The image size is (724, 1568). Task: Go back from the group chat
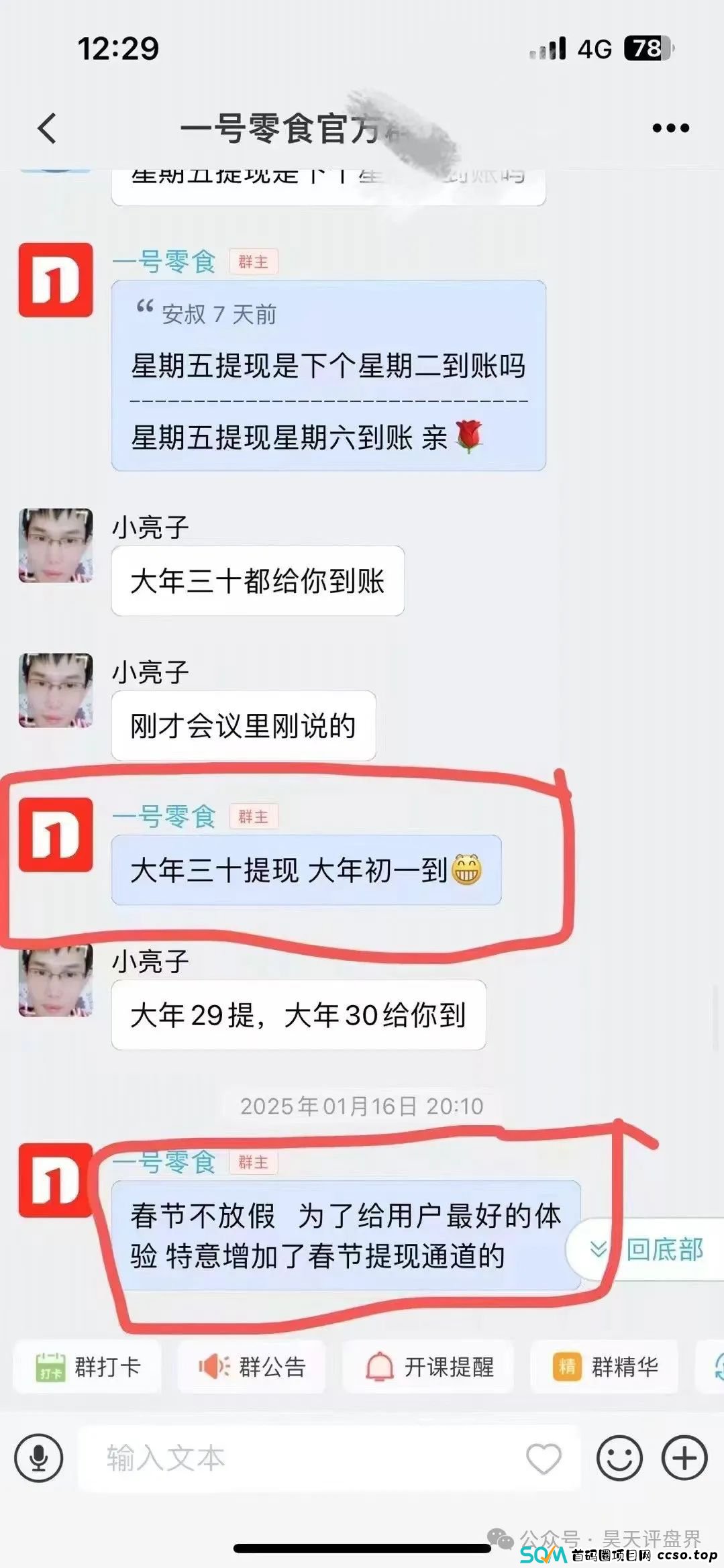(47, 128)
